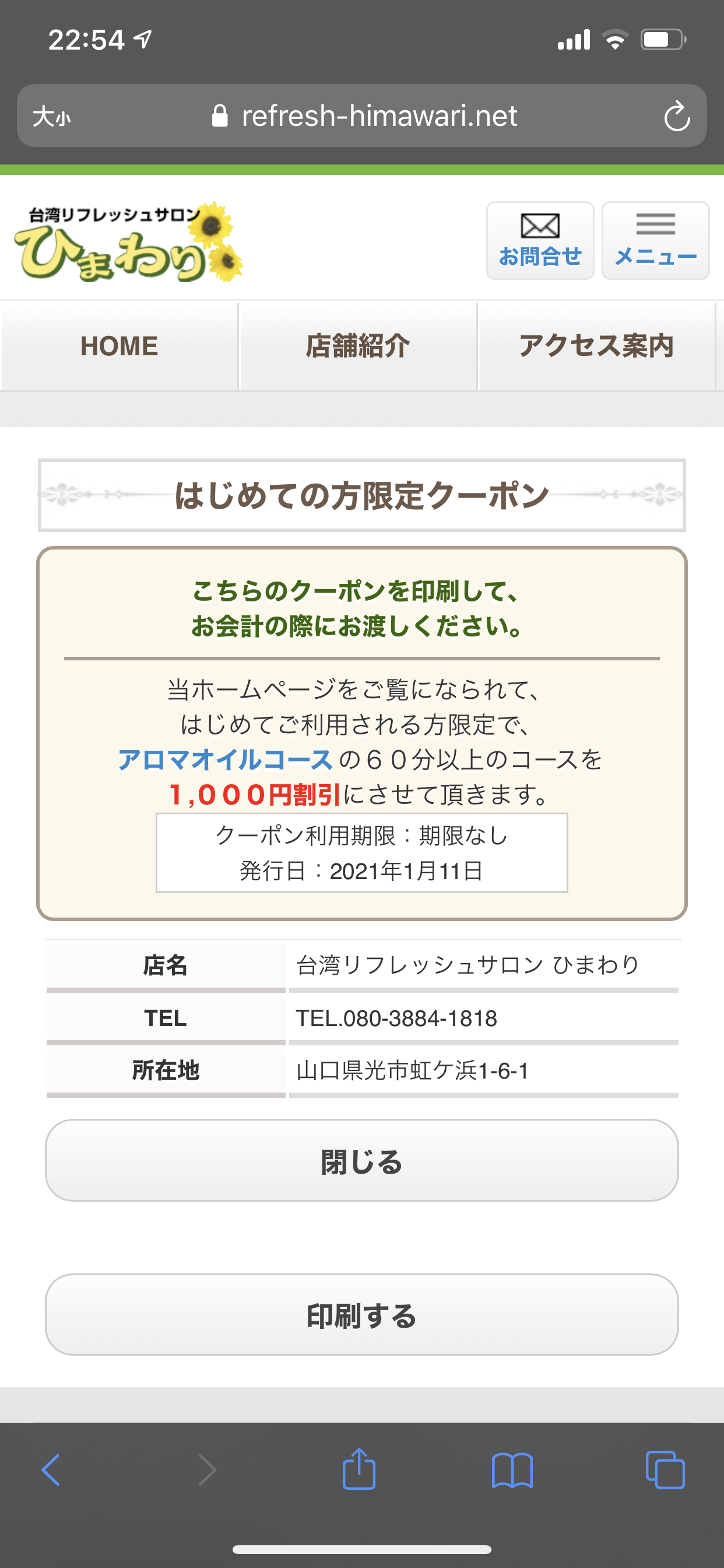This screenshot has width=724, height=1568.
Task: Open the text size 大小 options
Action: click(52, 116)
